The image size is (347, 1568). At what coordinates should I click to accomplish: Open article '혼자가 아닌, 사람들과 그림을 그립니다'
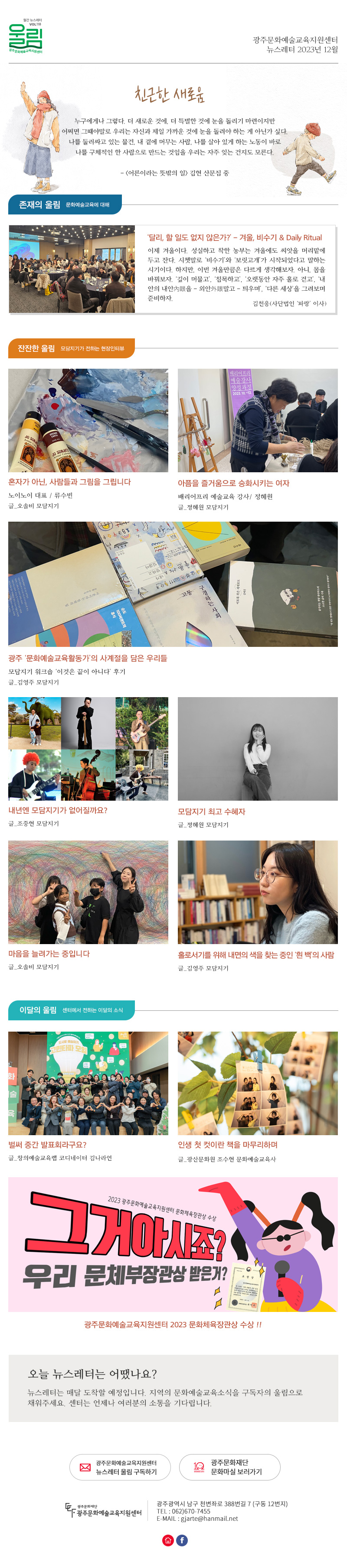coord(69,481)
